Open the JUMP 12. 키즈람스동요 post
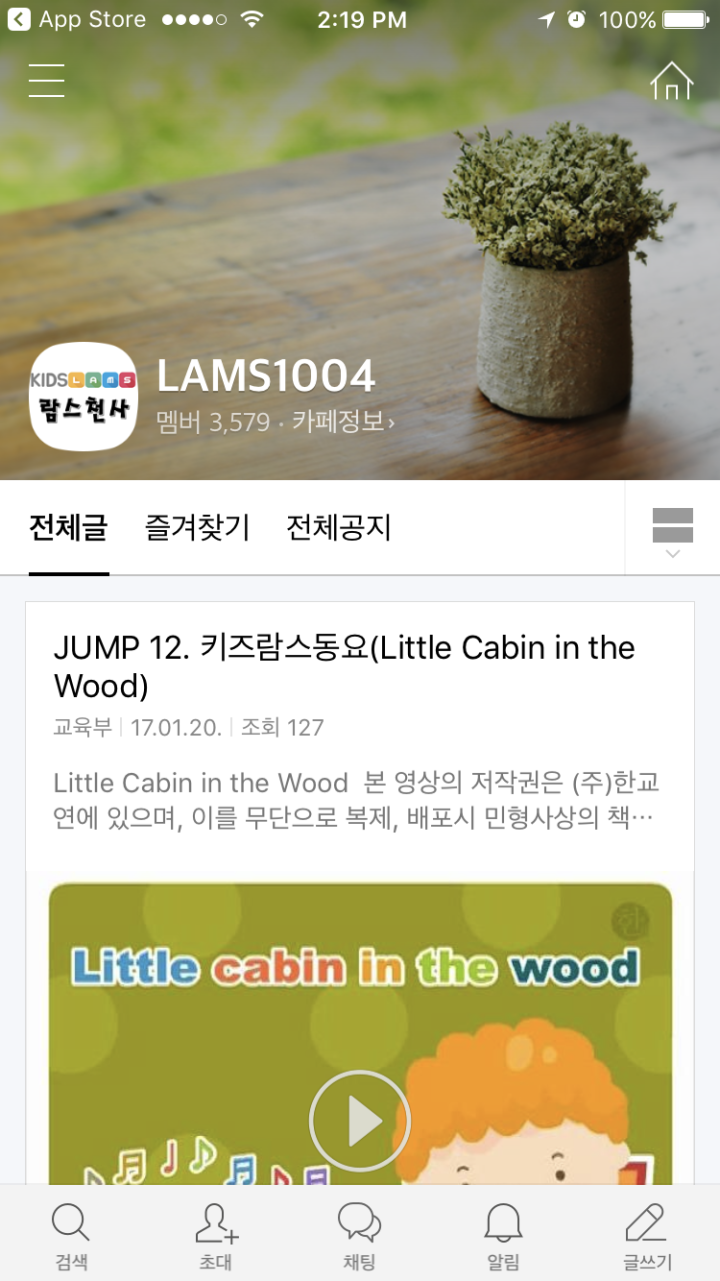This screenshot has width=720, height=1281. point(344,667)
